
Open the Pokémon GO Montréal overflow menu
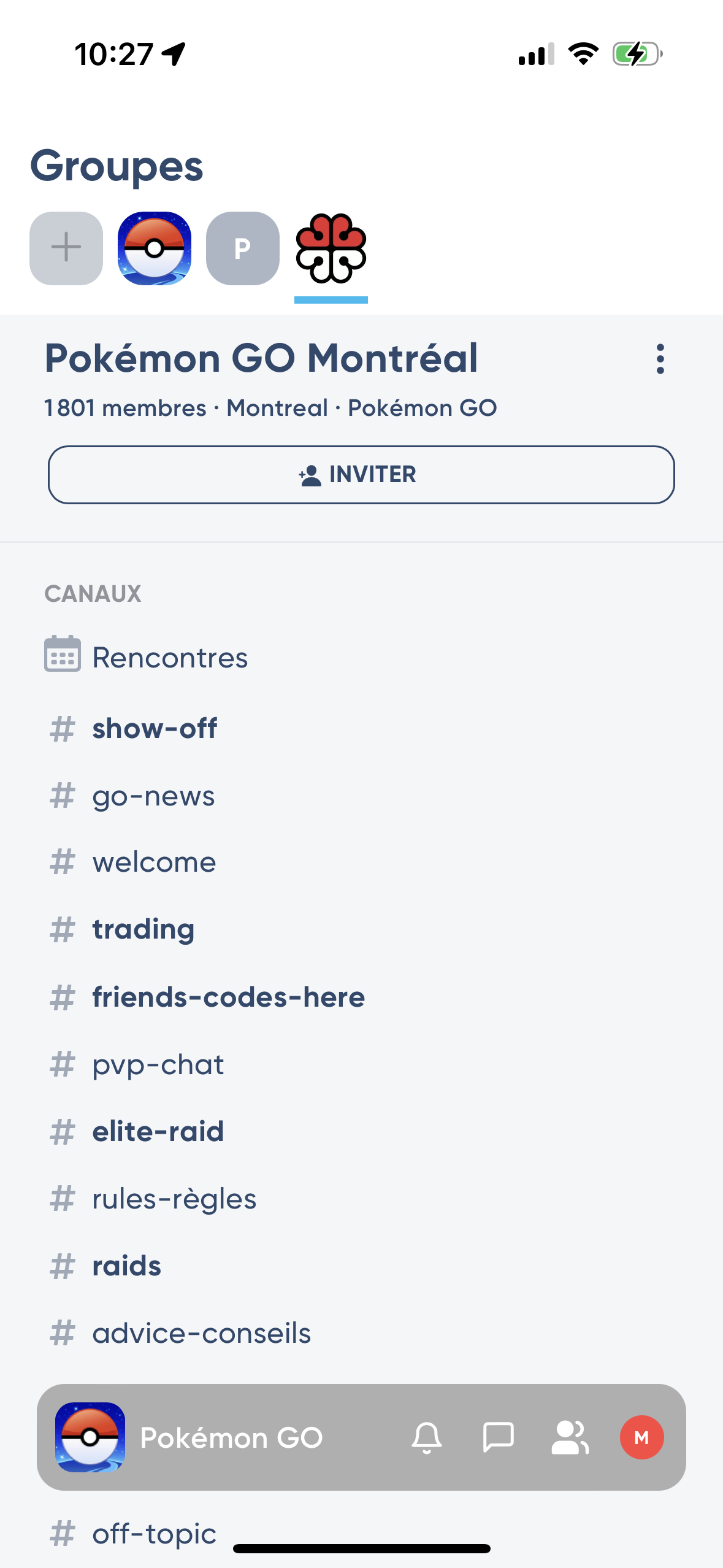(660, 359)
